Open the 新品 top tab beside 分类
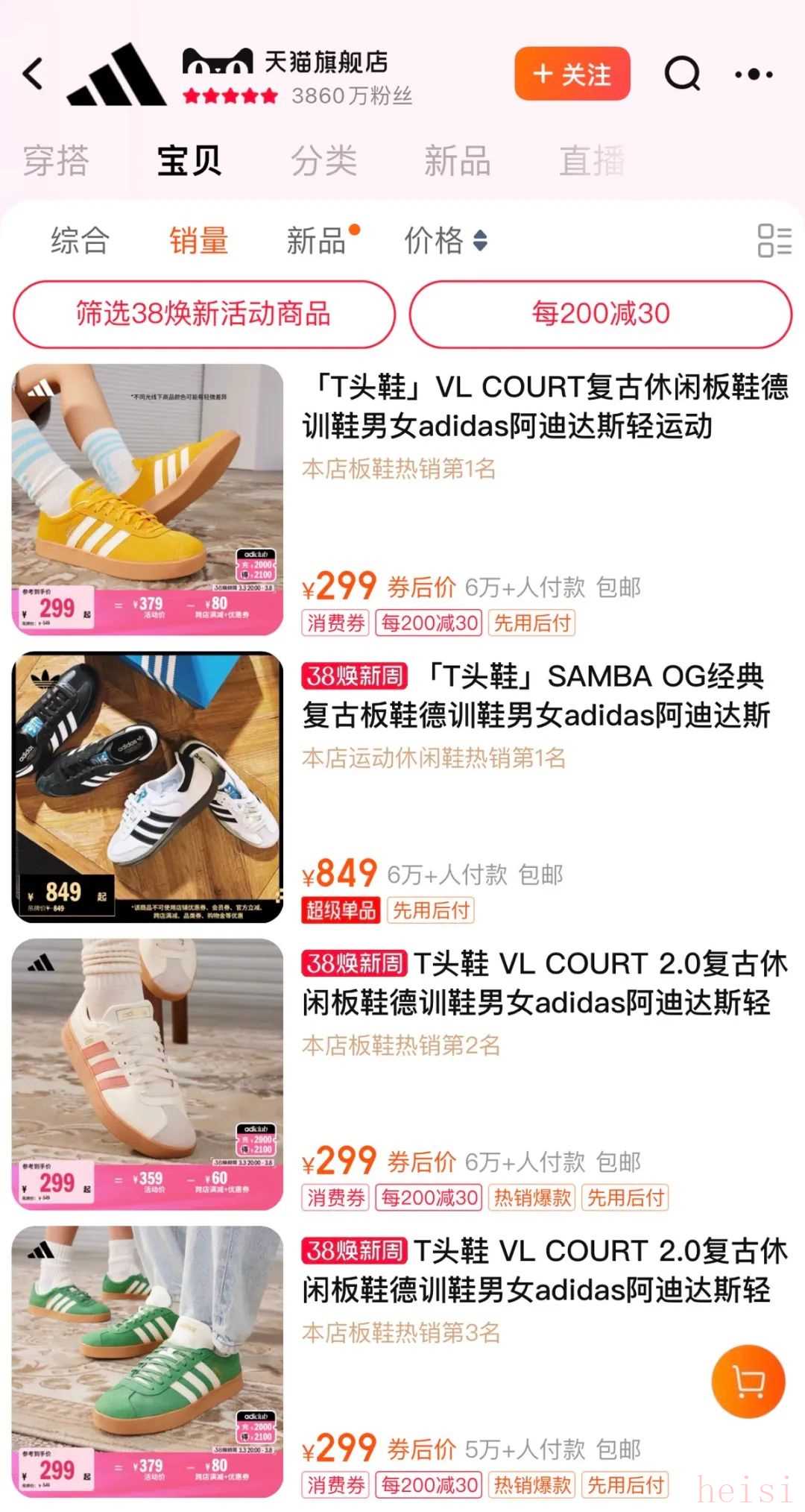 pos(457,160)
